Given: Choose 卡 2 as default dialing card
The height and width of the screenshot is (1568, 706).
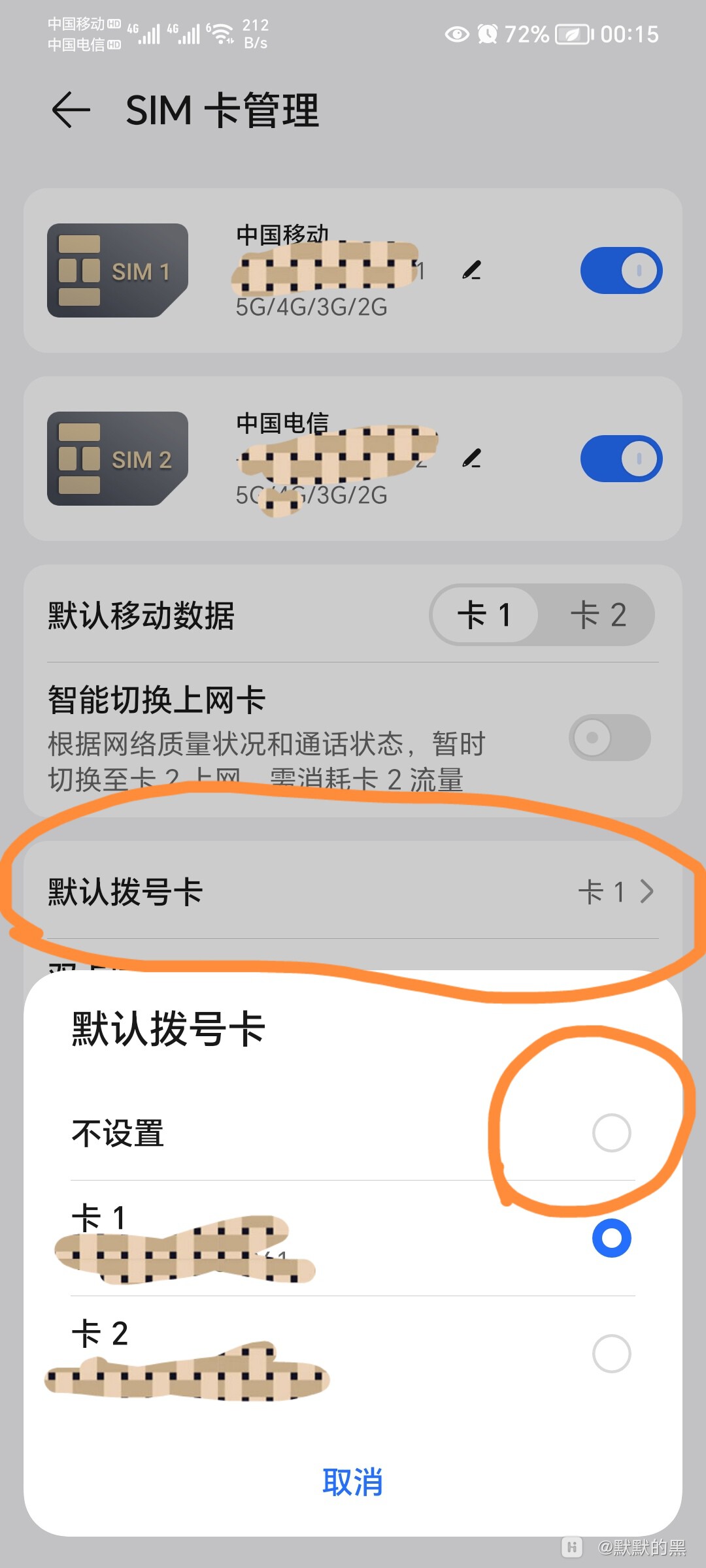Looking at the screenshot, I should [611, 1353].
